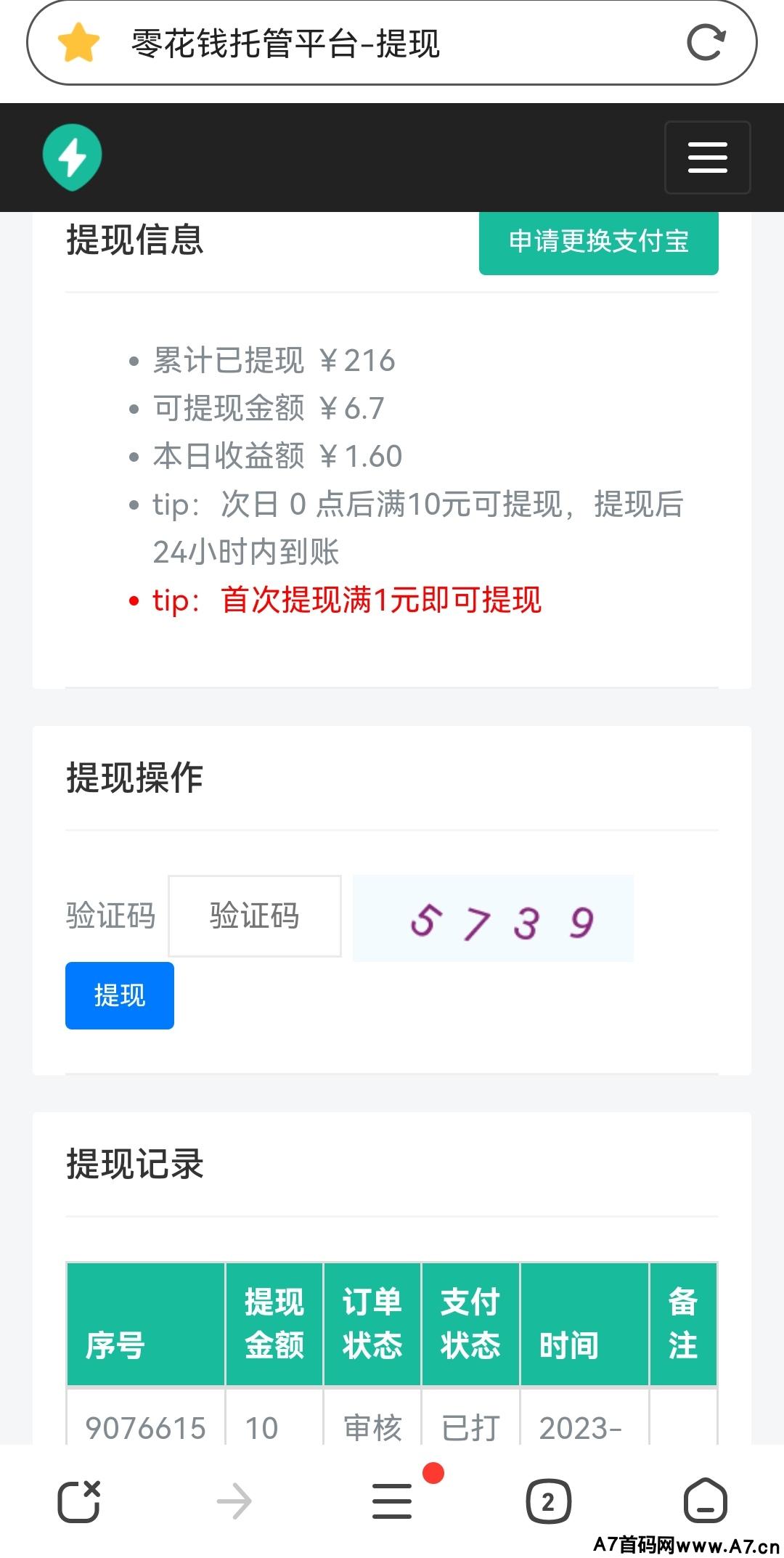Image resolution: width=784 pixels, height=1558 pixels.
Task: Reload the page with the refresh icon
Action: pyautogui.click(x=706, y=42)
